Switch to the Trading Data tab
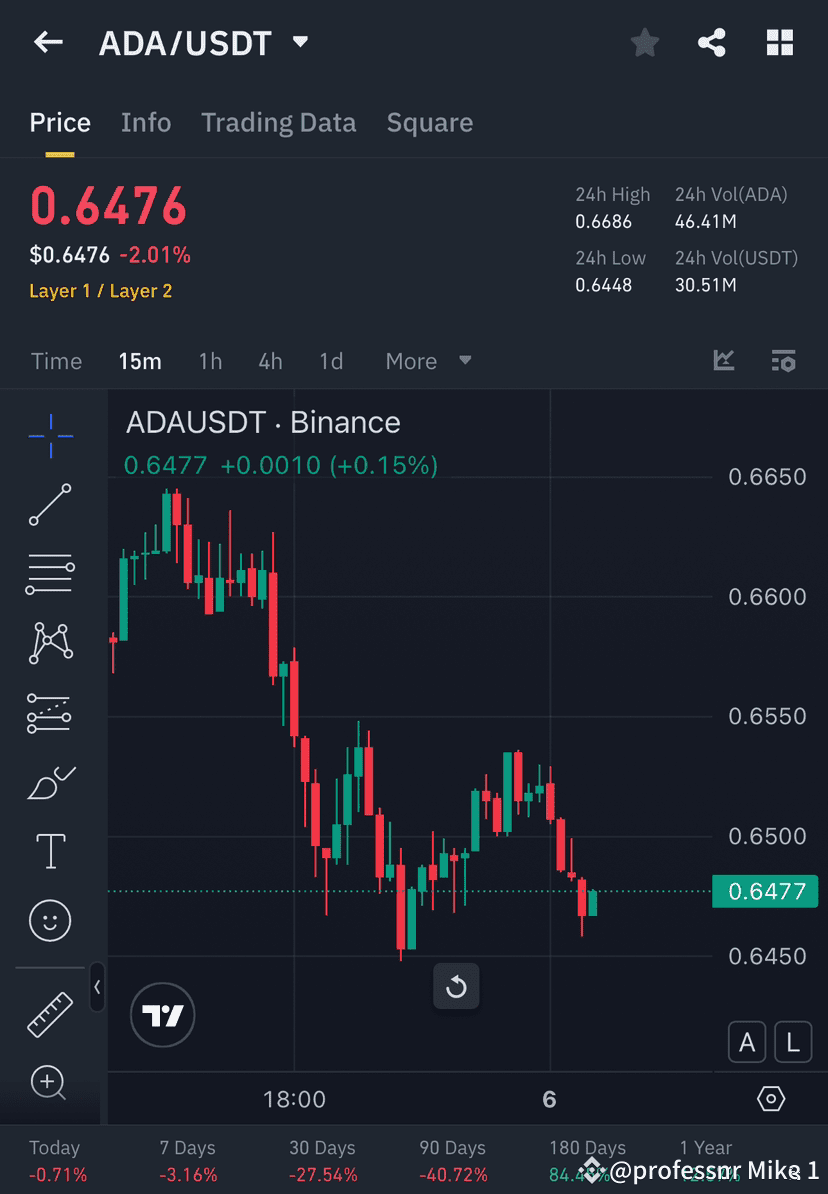Image resolution: width=828 pixels, height=1194 pixels. 279,122
